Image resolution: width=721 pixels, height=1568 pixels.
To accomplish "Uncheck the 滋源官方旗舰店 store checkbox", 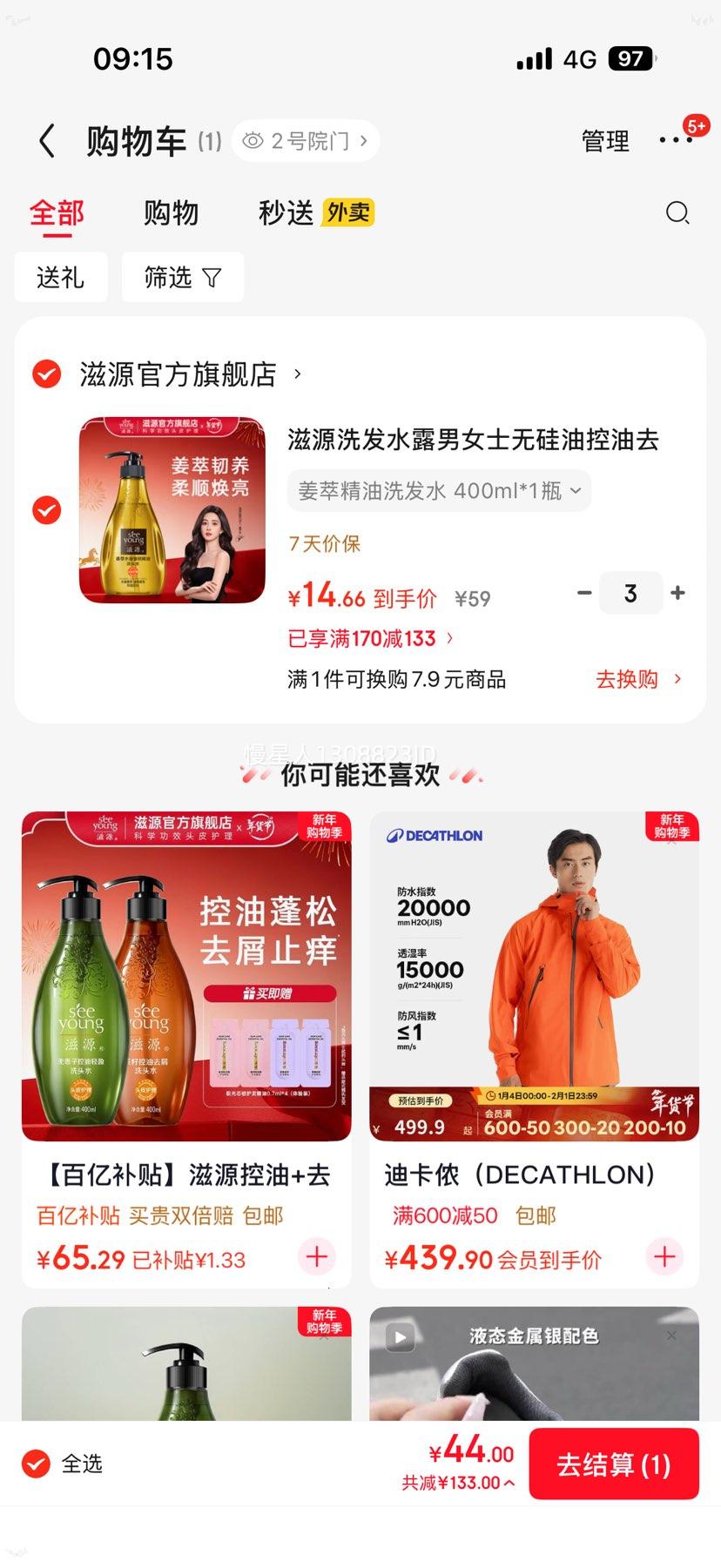I will tap(46, 374).
